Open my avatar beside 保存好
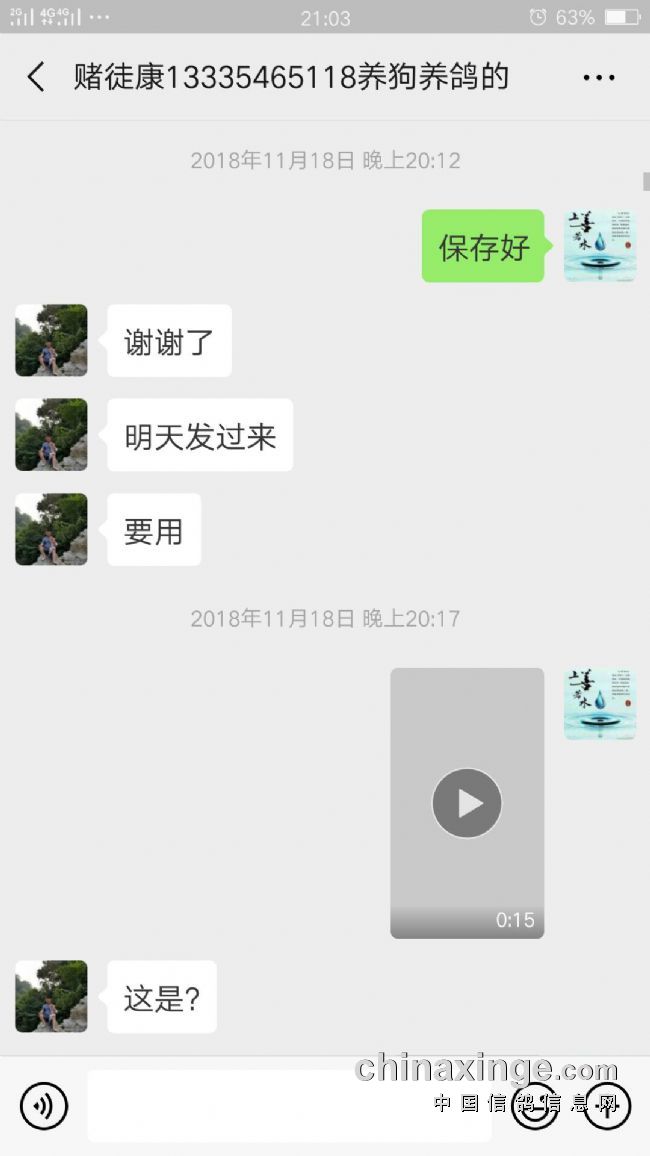 (x=599, y=246)
